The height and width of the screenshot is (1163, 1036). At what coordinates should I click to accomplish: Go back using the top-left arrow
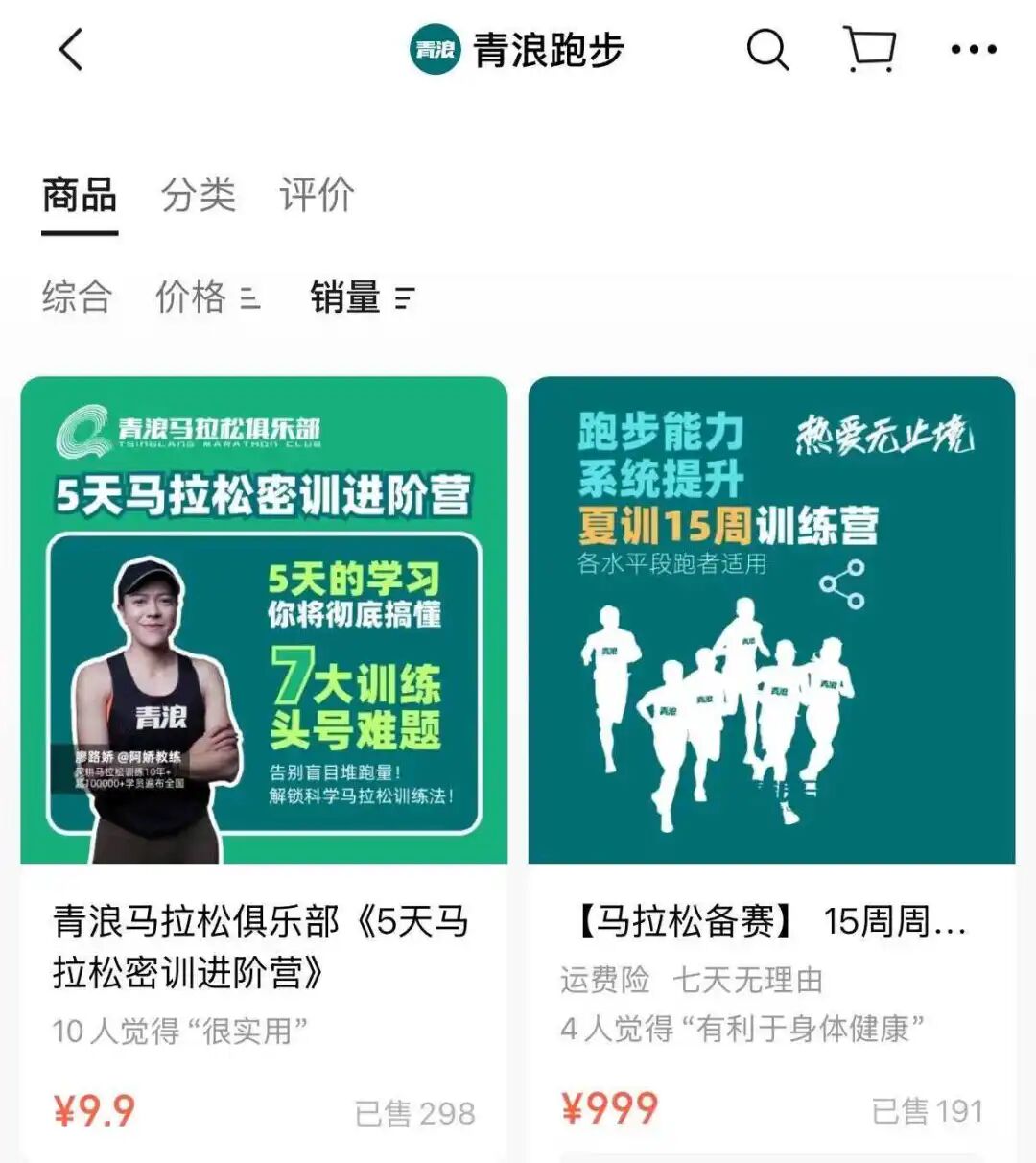(x=72, y=50)
